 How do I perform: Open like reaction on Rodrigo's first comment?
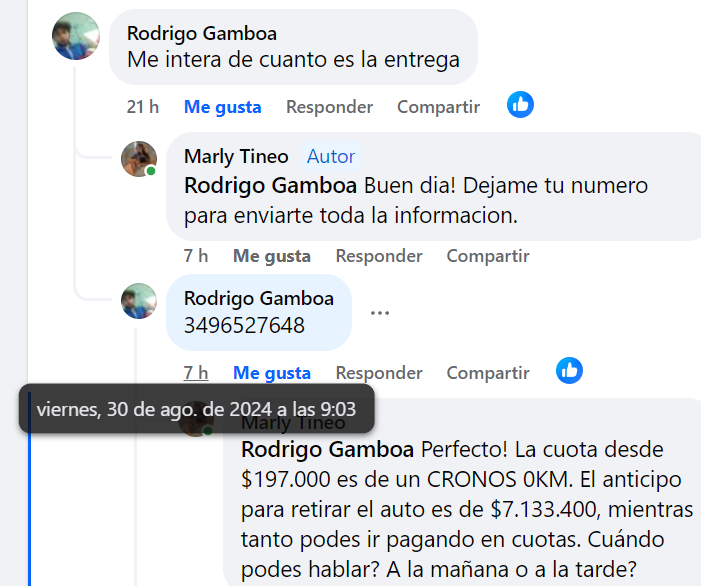[520, 104]
